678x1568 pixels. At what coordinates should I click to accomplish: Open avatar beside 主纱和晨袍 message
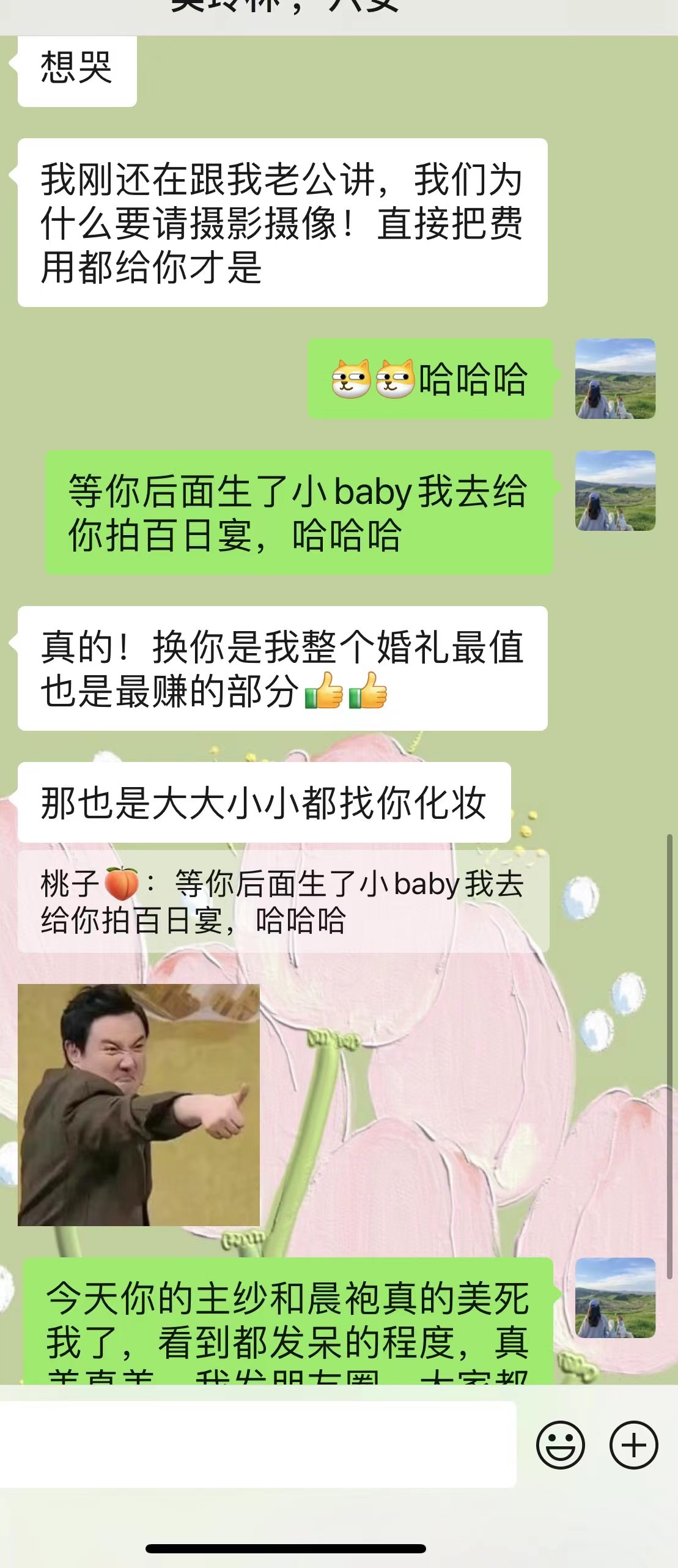point(615,1298)
